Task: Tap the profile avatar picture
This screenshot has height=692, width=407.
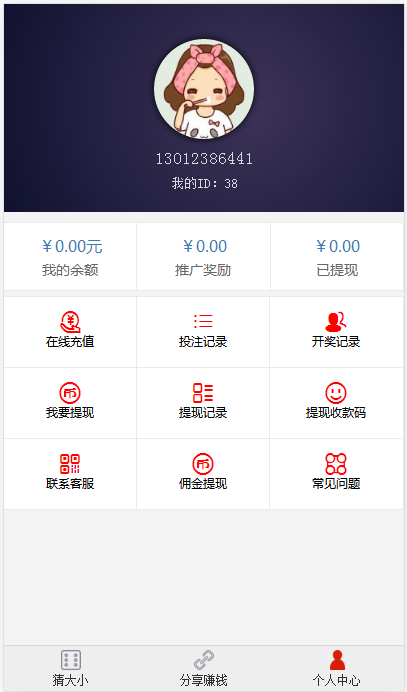Action: click(204, 89)
